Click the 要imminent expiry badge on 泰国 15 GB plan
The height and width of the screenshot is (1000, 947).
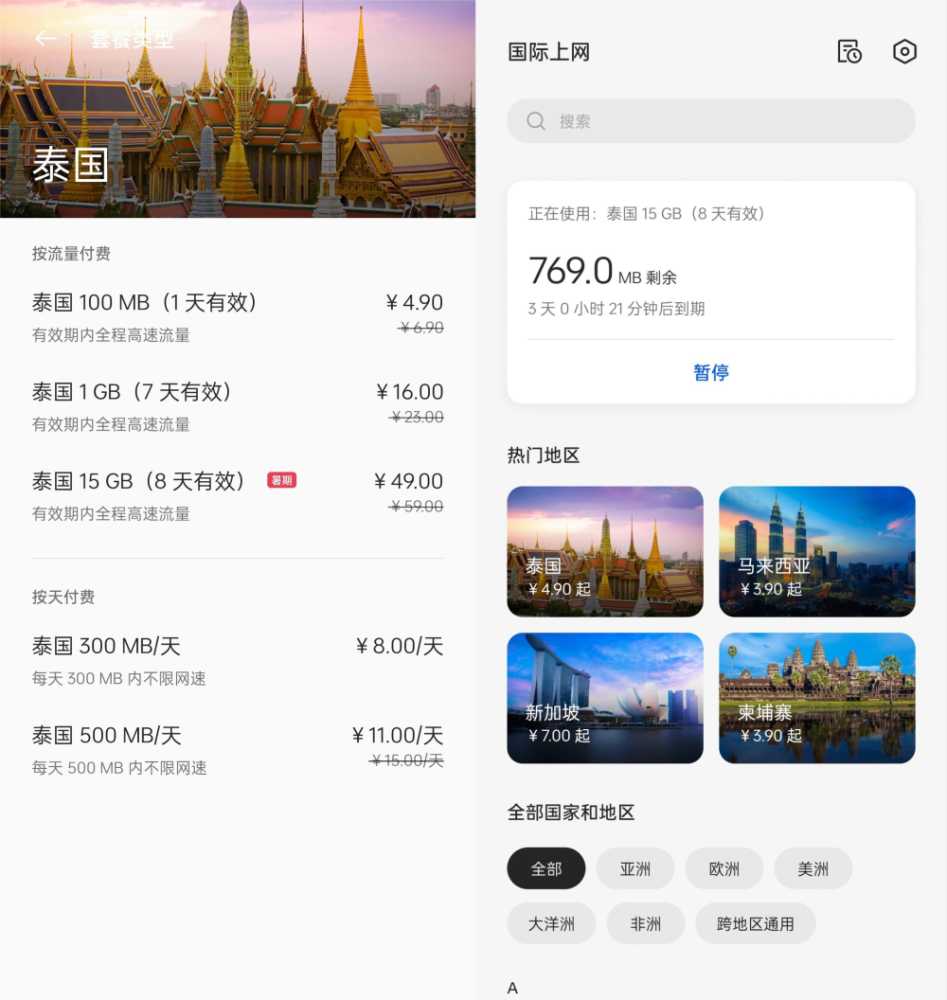point(281,480)
